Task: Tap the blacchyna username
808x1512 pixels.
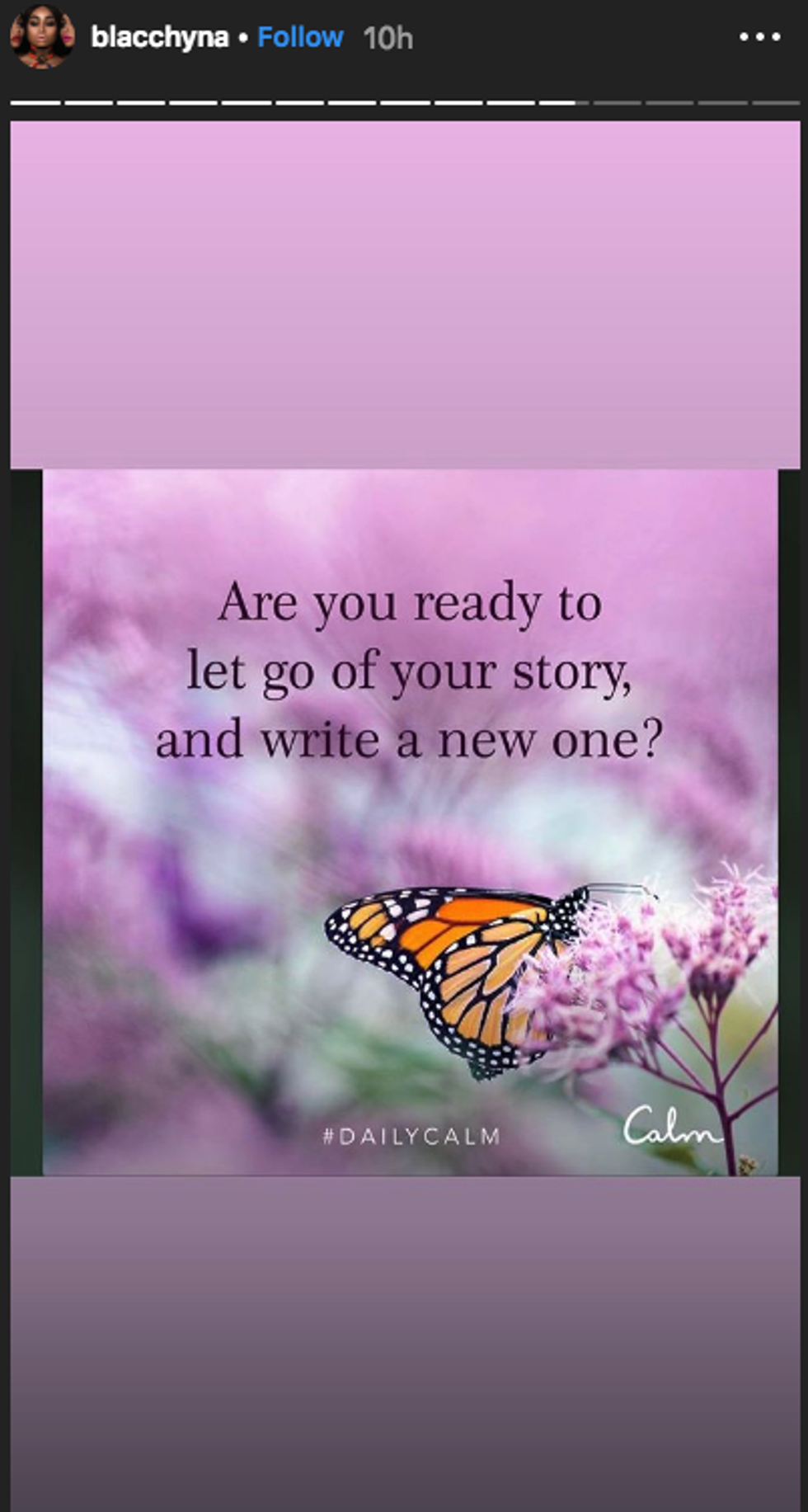Action: pos(159,37)
